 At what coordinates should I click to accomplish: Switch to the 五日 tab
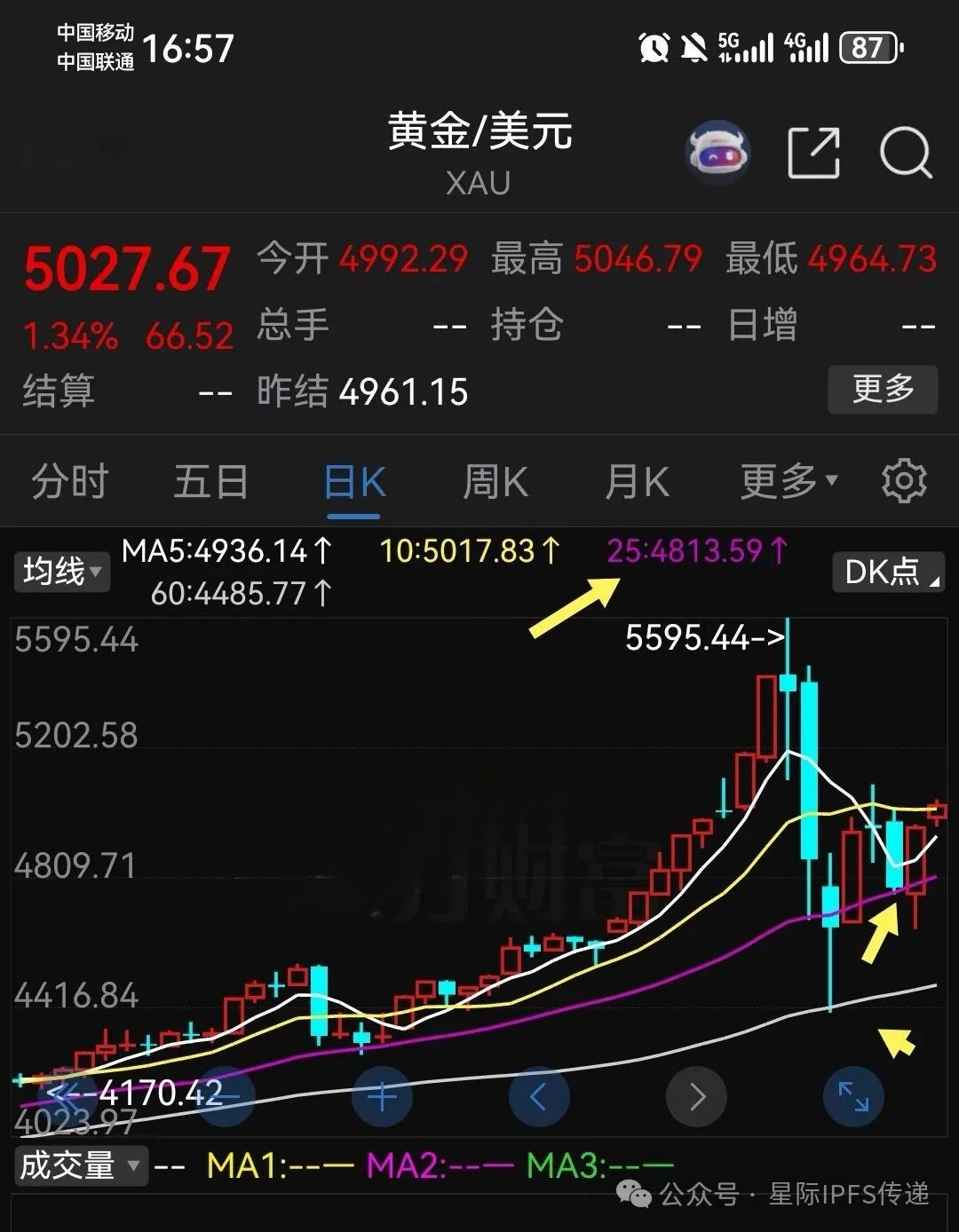210,482
